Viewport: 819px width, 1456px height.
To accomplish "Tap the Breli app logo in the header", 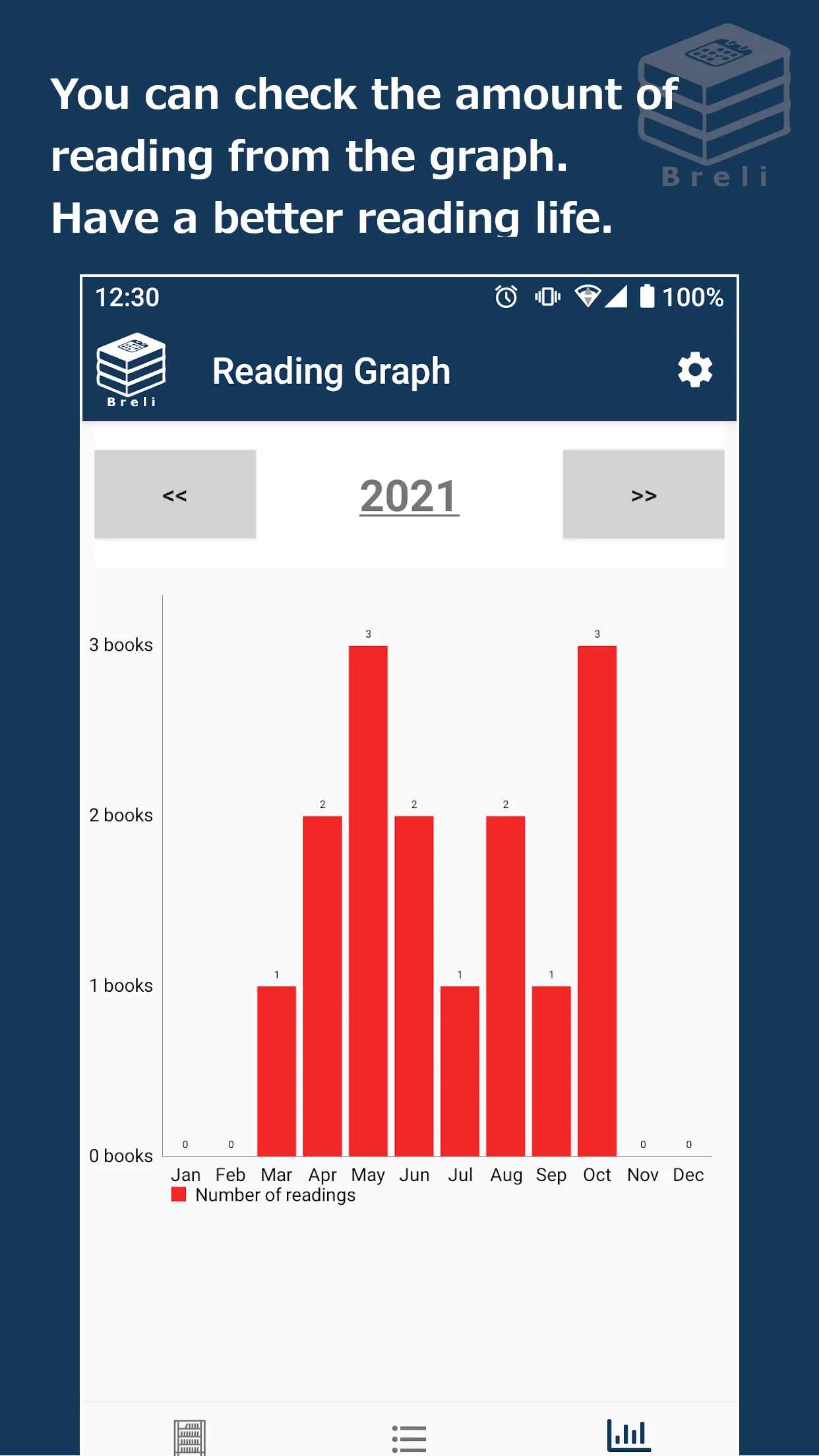I will point(131,369).
